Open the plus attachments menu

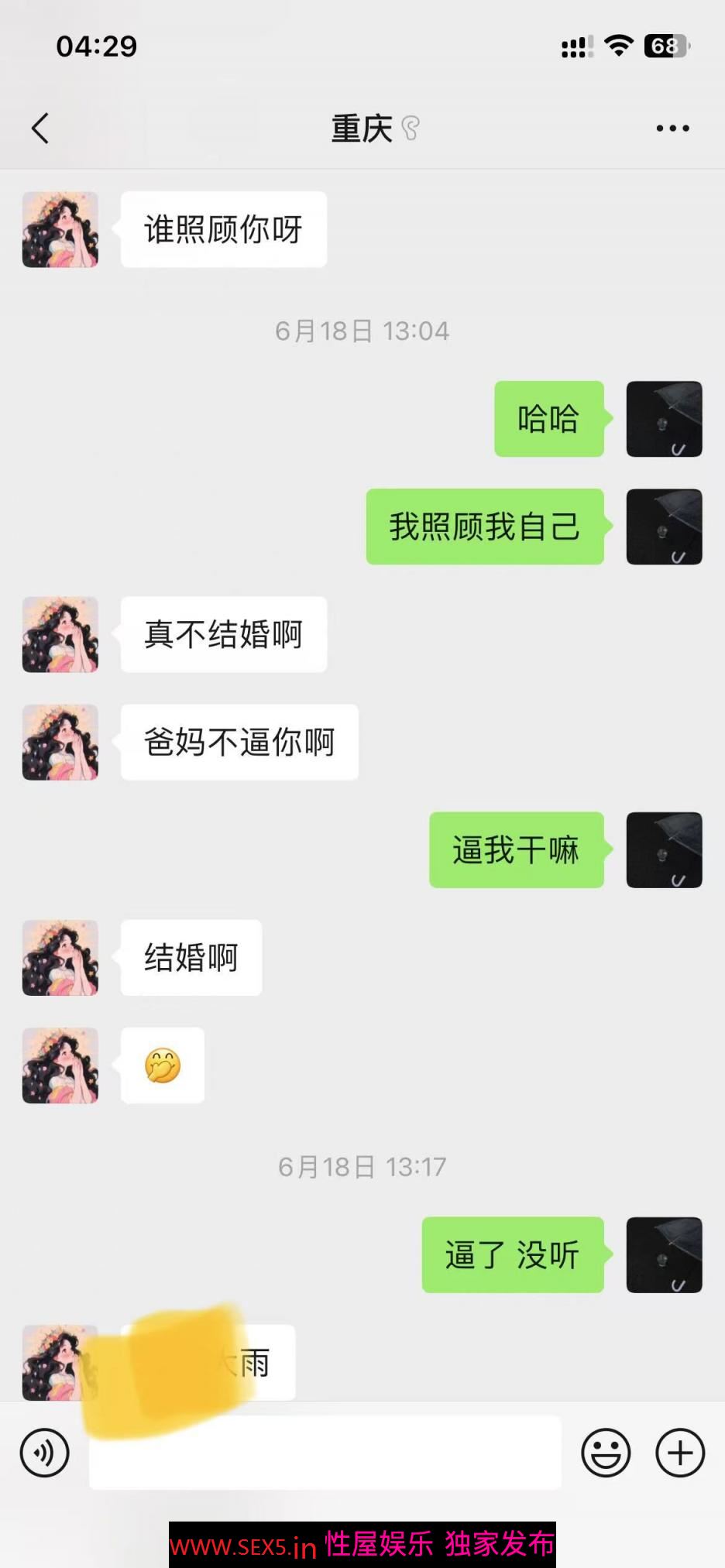(x=680, y=1453)
